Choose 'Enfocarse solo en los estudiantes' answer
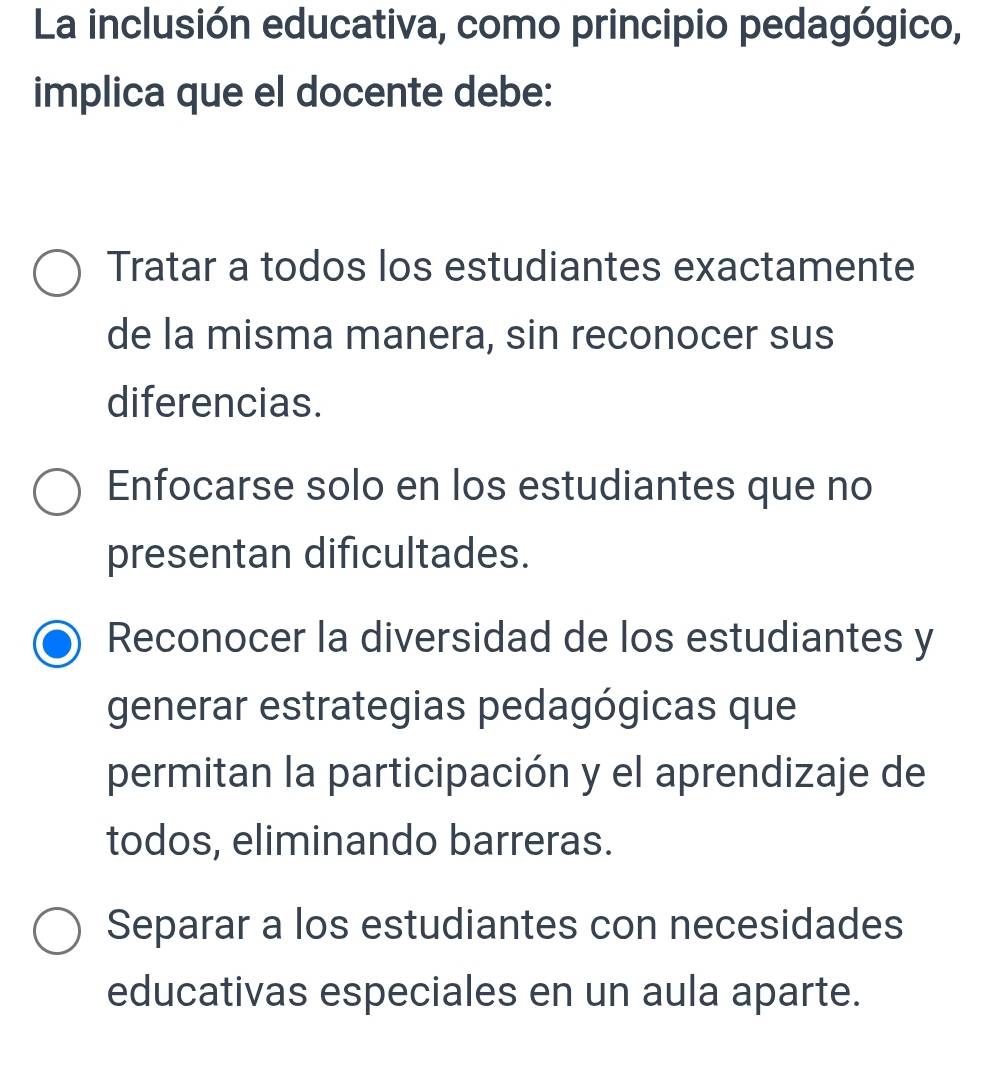Viewport: 981px width, 1088px height. 57,493
